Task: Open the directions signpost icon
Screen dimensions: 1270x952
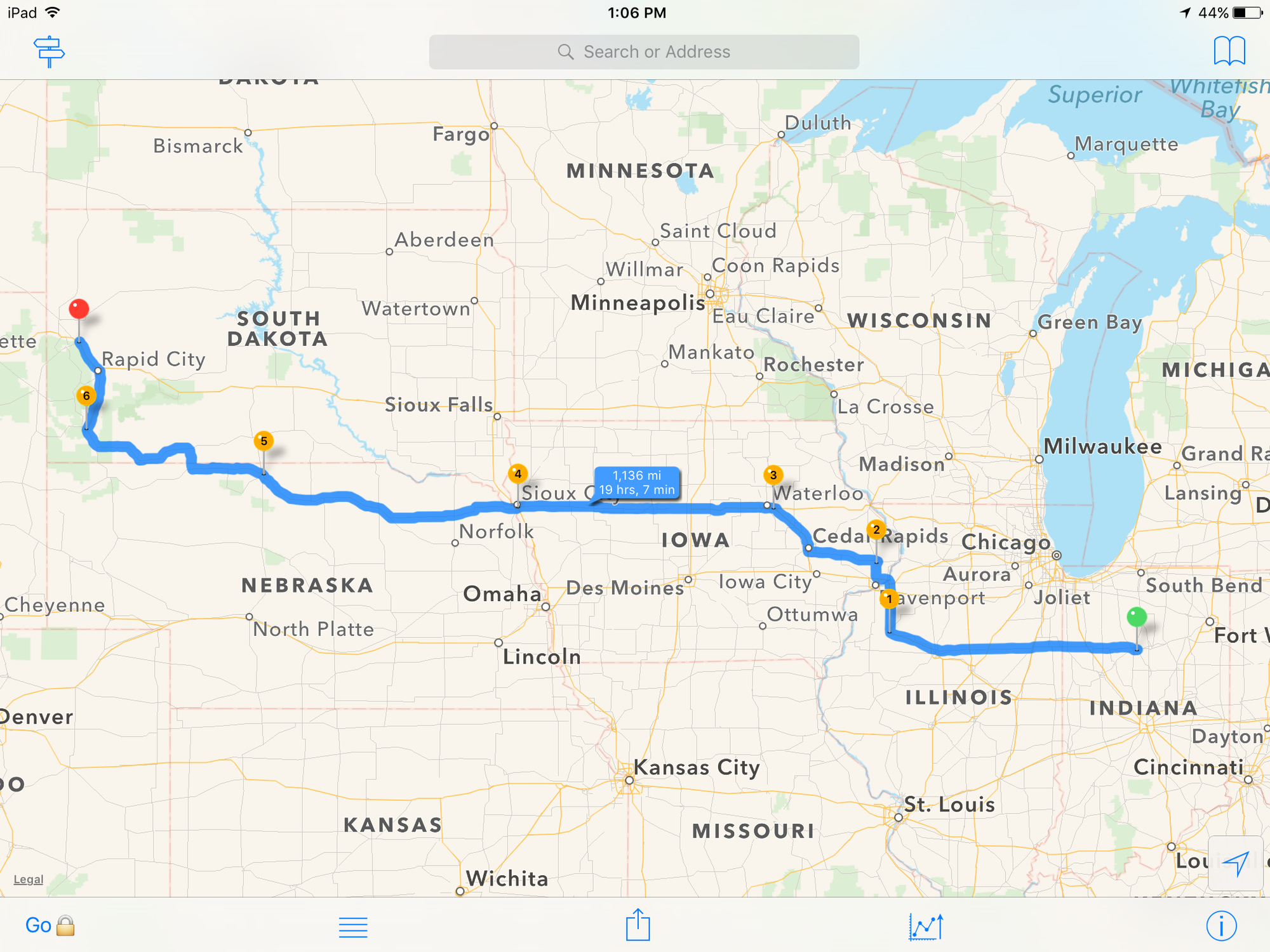Action: coord(50,51)
